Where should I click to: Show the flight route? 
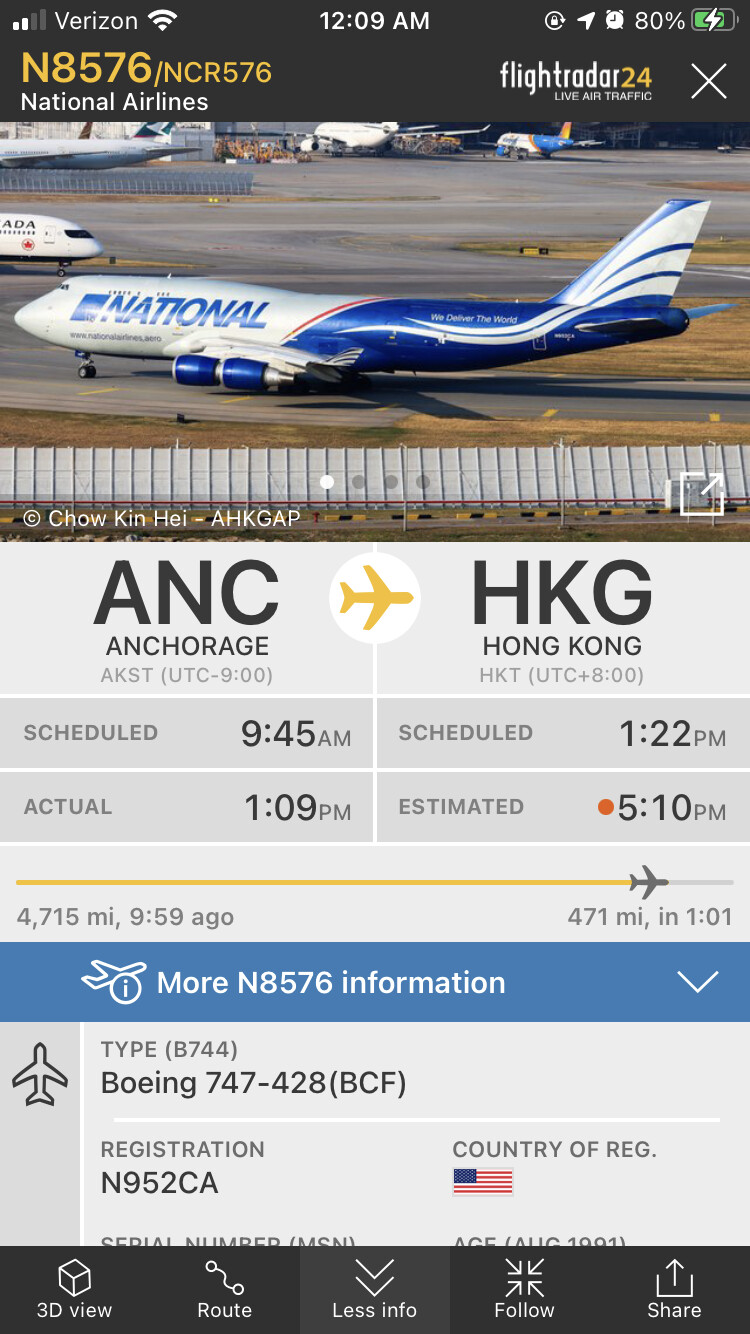click(x=225, y=1289)
